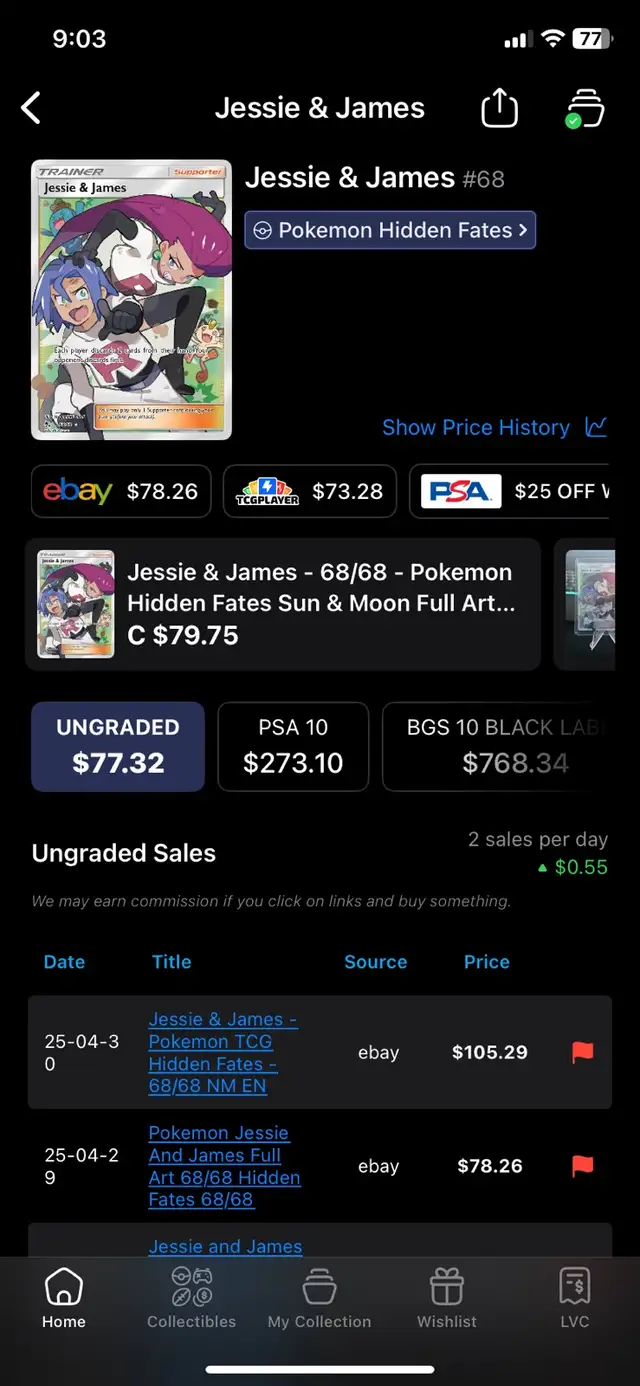Open the Pokemon Jessie And James Full Art listing link
The image size is (640, 1386).
(224, 1166)
